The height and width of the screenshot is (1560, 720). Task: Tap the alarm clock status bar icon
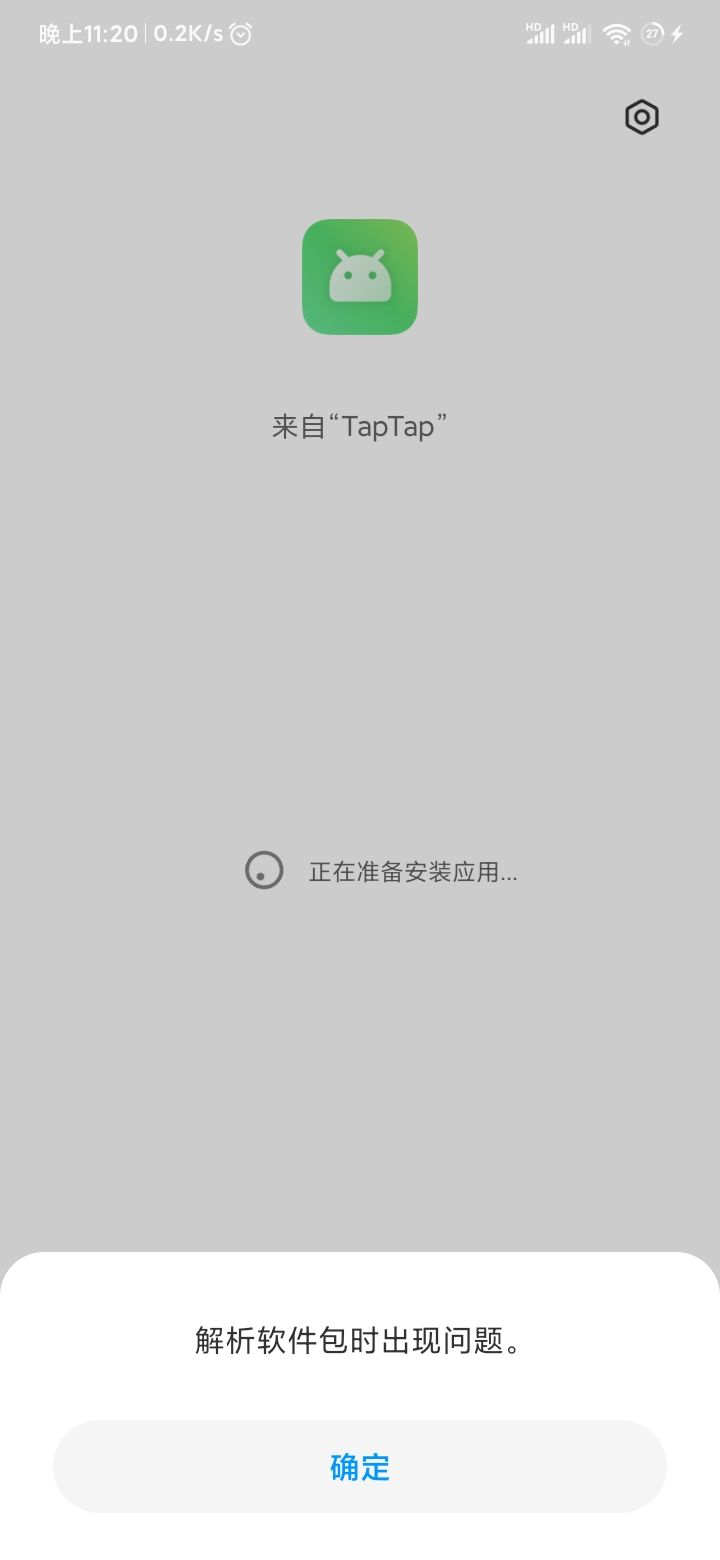point(240,33)
